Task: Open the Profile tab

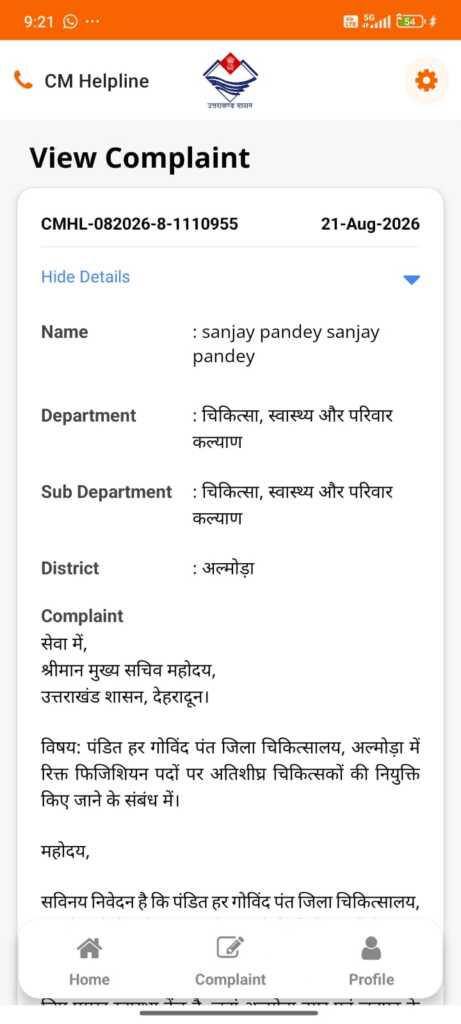Action: (372, 961)
